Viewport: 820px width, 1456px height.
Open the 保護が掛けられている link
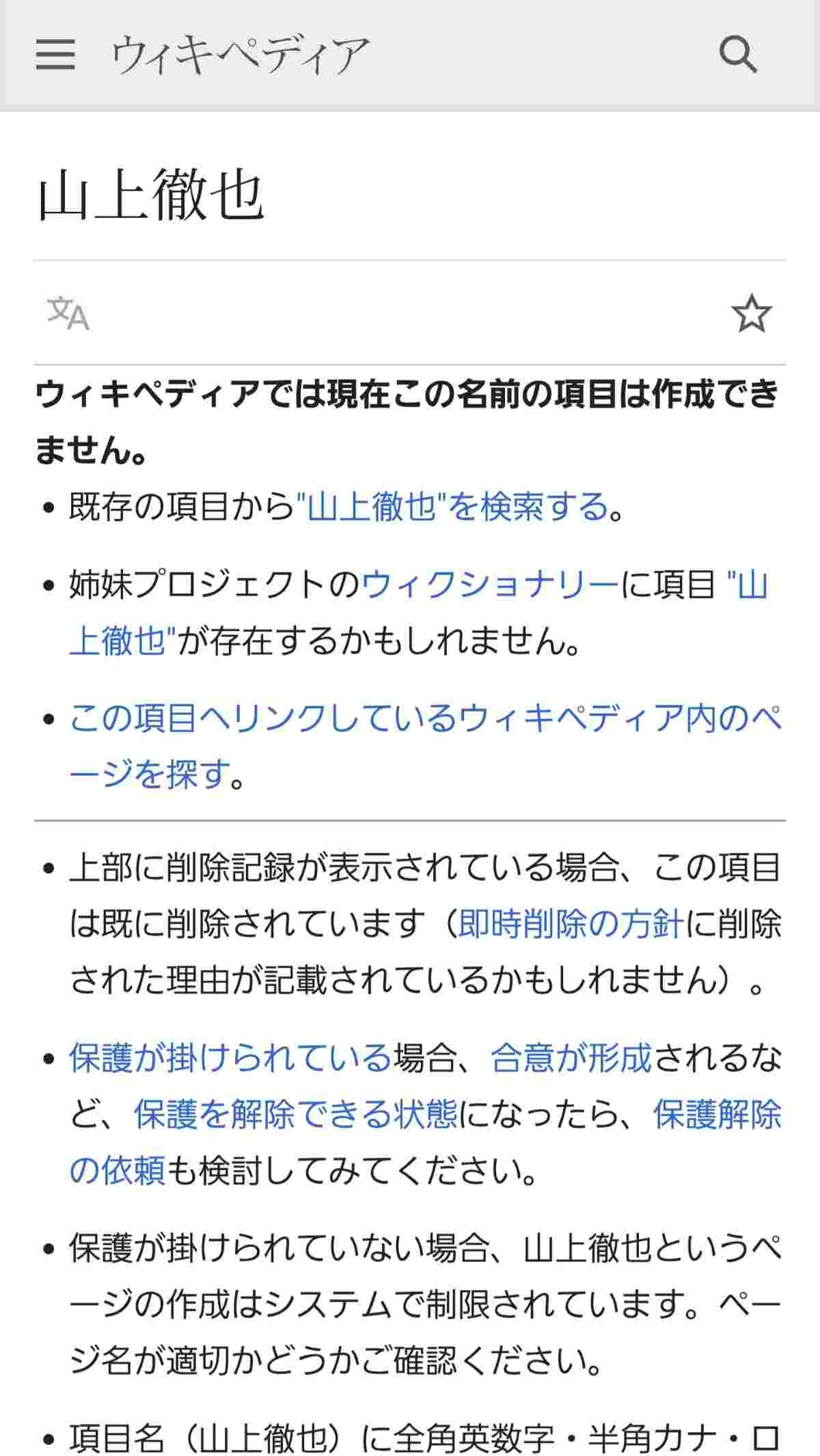tap(230, 1059)
